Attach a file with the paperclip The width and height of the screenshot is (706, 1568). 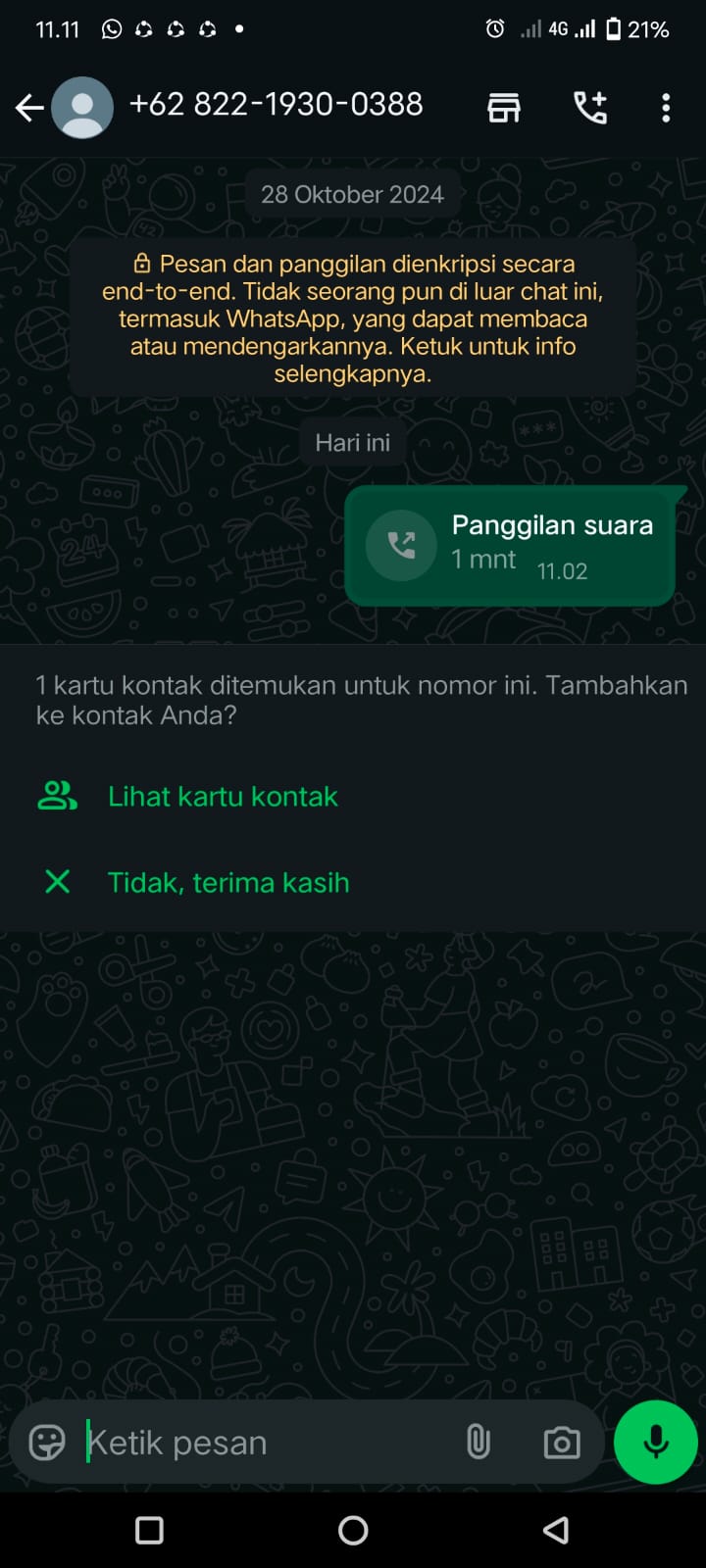point(478,1442)
